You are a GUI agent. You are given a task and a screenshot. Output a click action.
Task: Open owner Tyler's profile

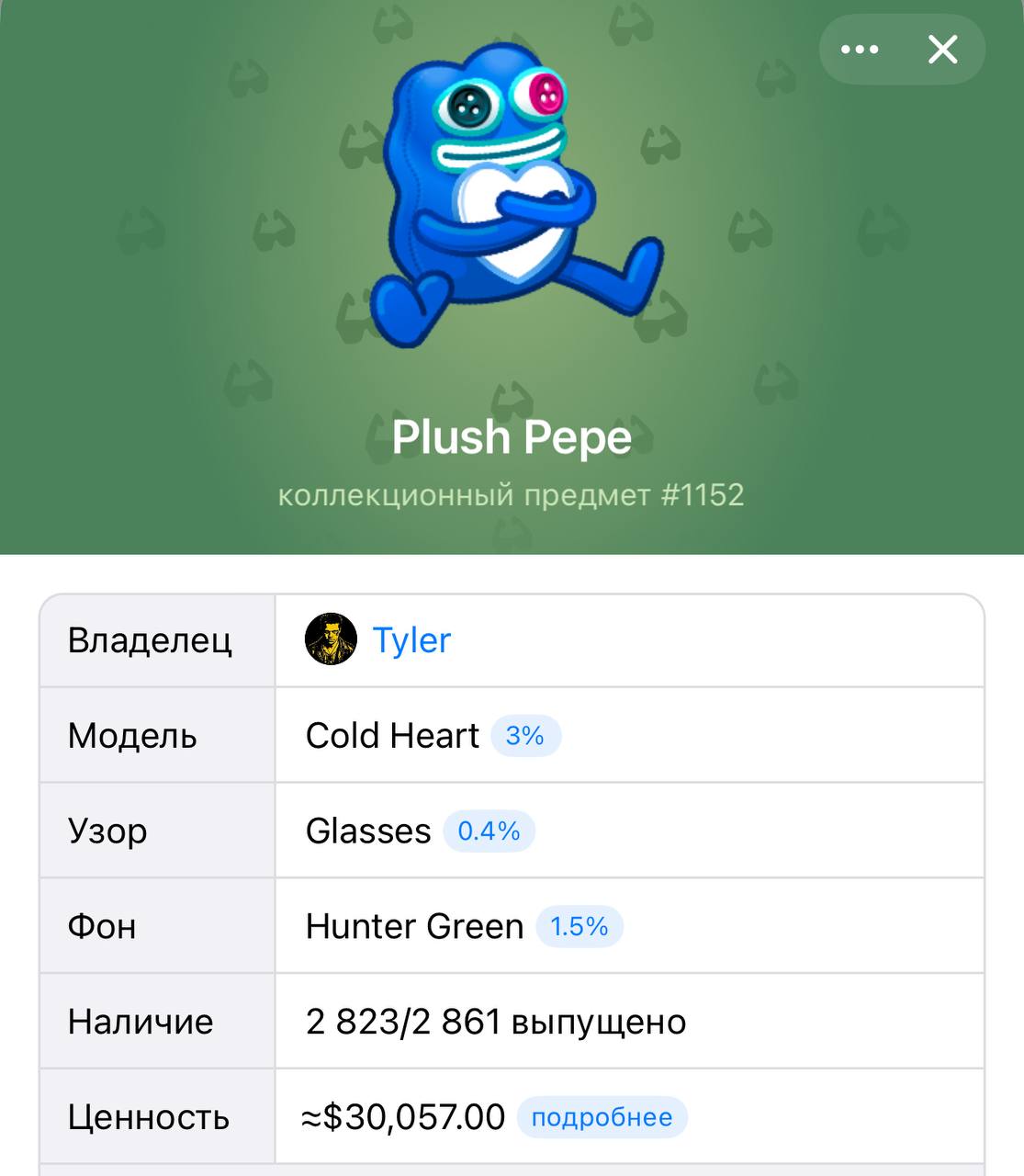411,640
